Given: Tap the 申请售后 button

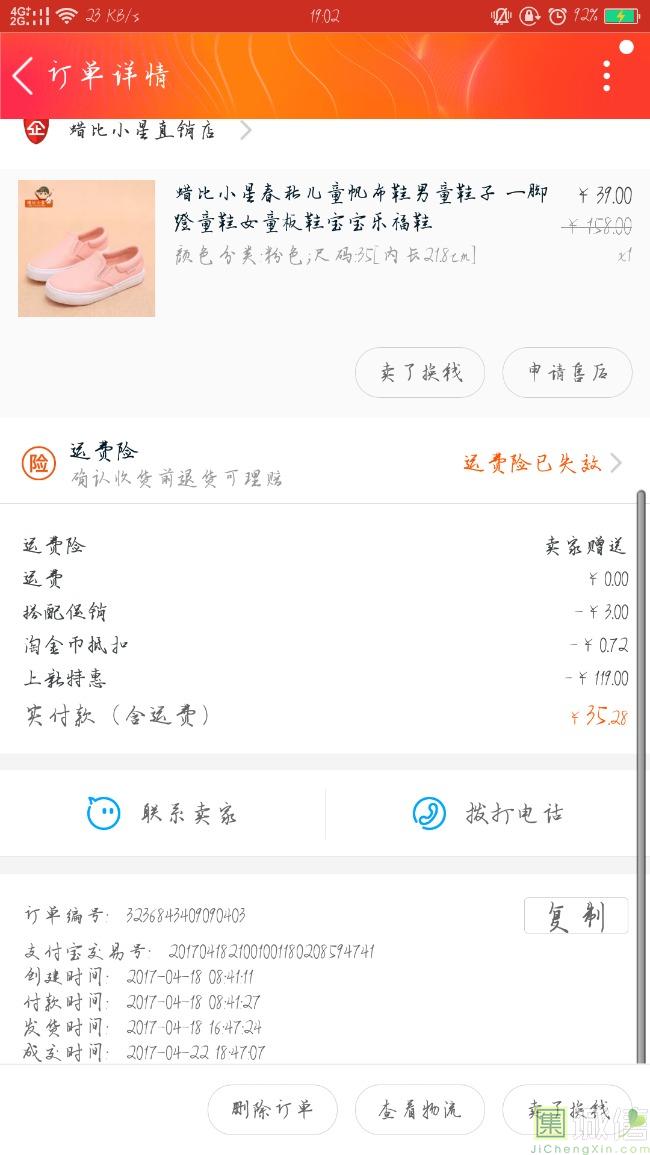Looking at the screenshot, I should pos(567,373).
